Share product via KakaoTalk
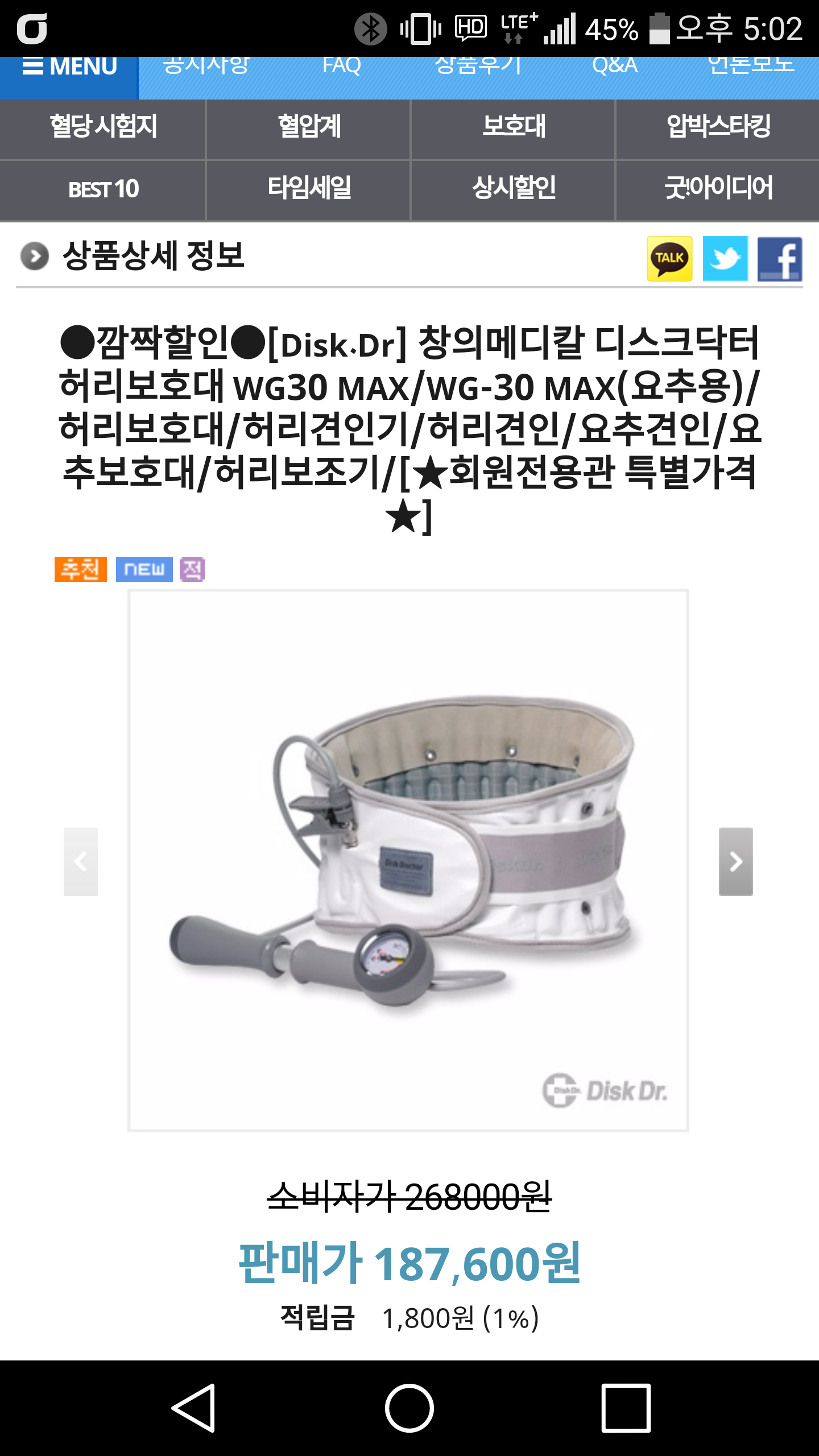The width and height of the screenshot is (819, 1456). pyautogui.click(x=669, y=259)
